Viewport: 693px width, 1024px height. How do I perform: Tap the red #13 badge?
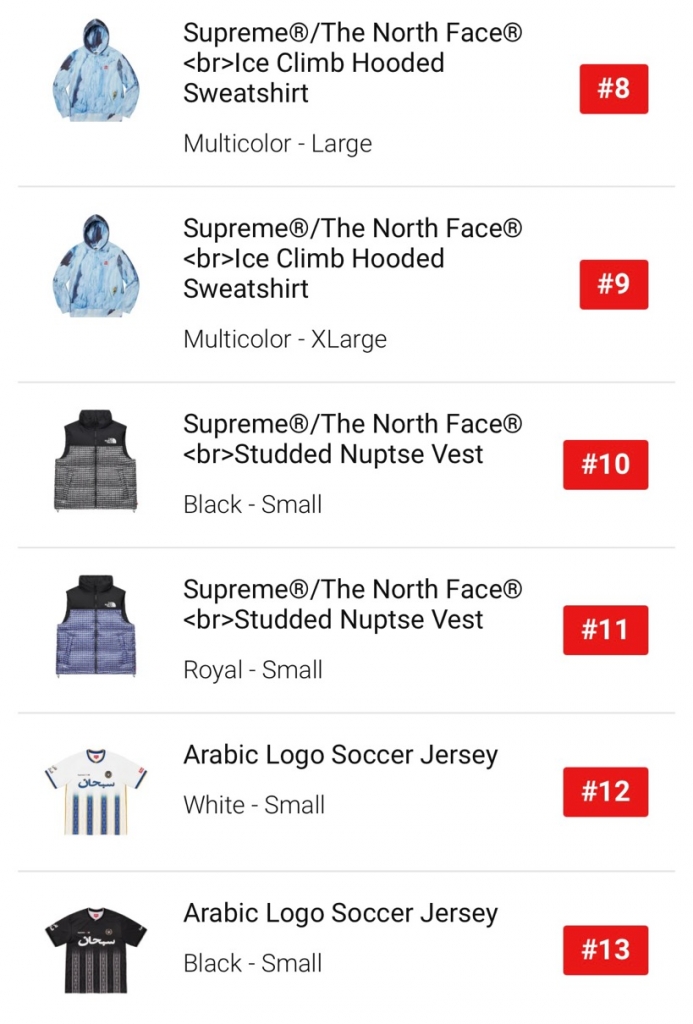605,950
